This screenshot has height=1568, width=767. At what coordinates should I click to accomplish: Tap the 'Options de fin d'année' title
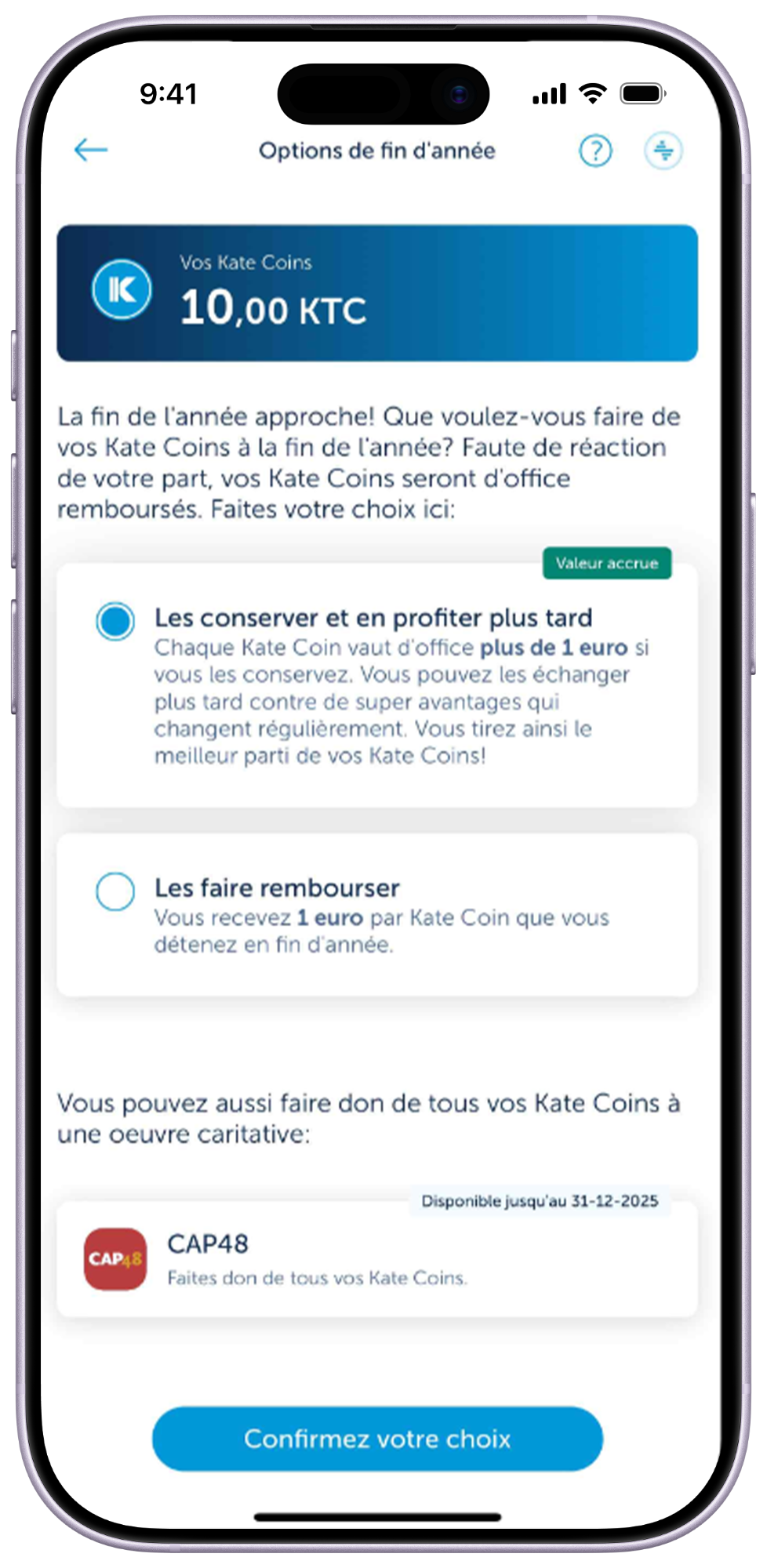[x=376, y=151]
